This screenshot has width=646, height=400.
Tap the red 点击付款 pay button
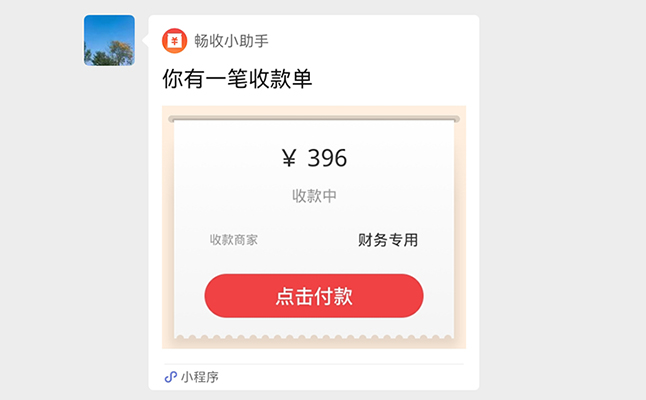[x=313, y=296]
